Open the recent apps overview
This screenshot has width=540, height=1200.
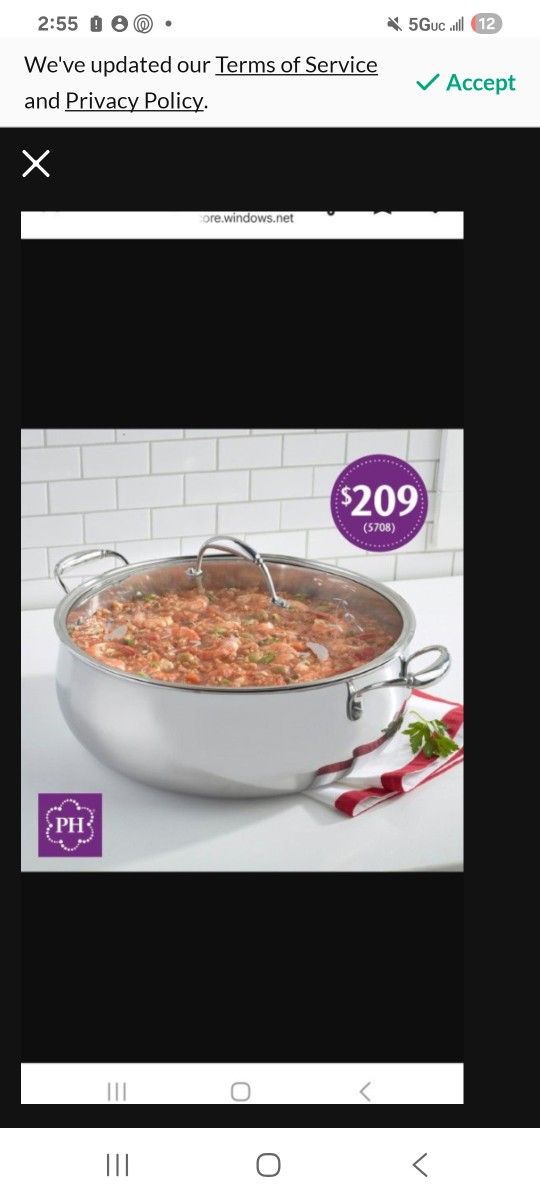coord(117,1164)
